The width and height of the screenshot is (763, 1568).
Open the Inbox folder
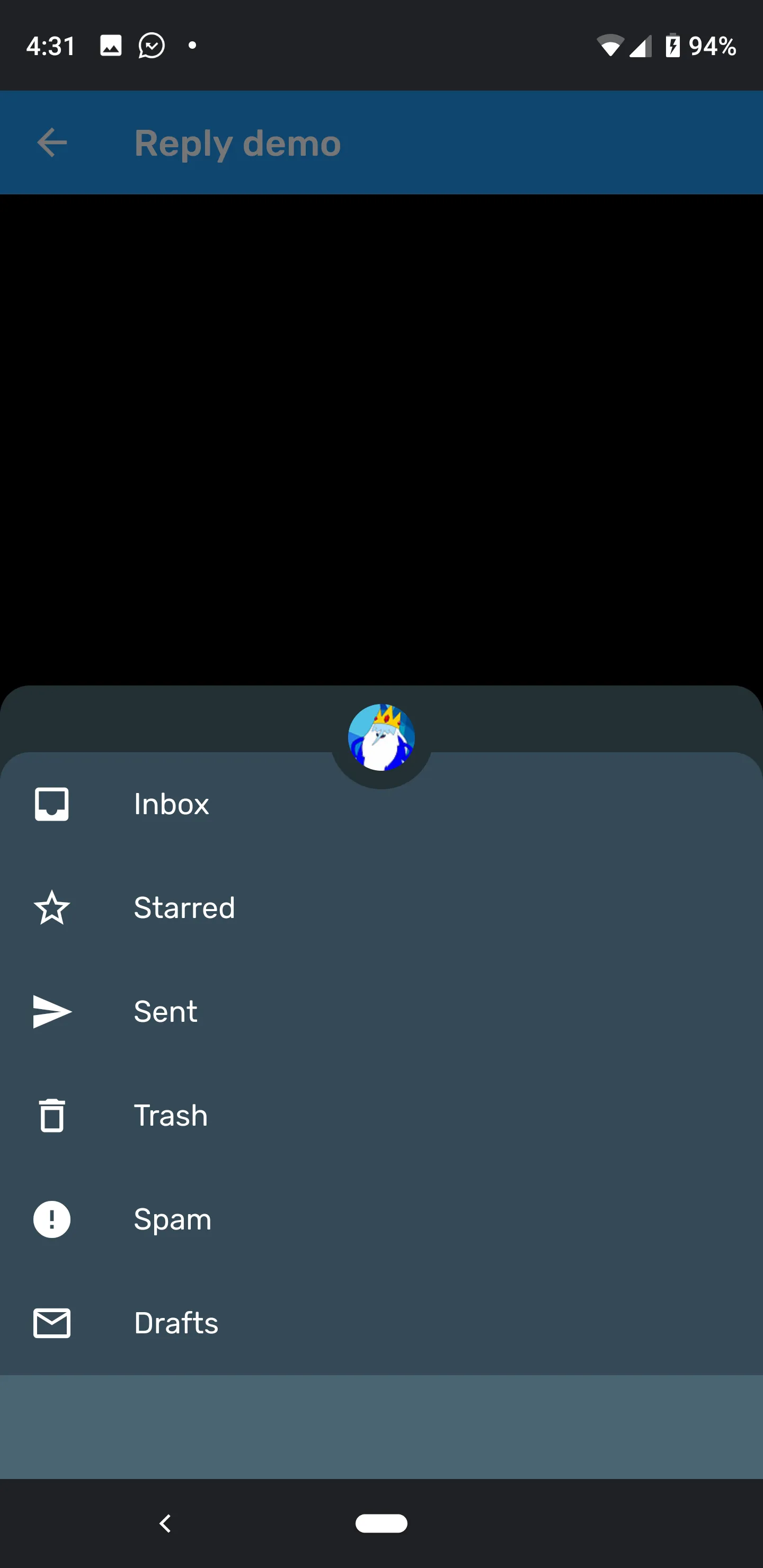[171, 804]
